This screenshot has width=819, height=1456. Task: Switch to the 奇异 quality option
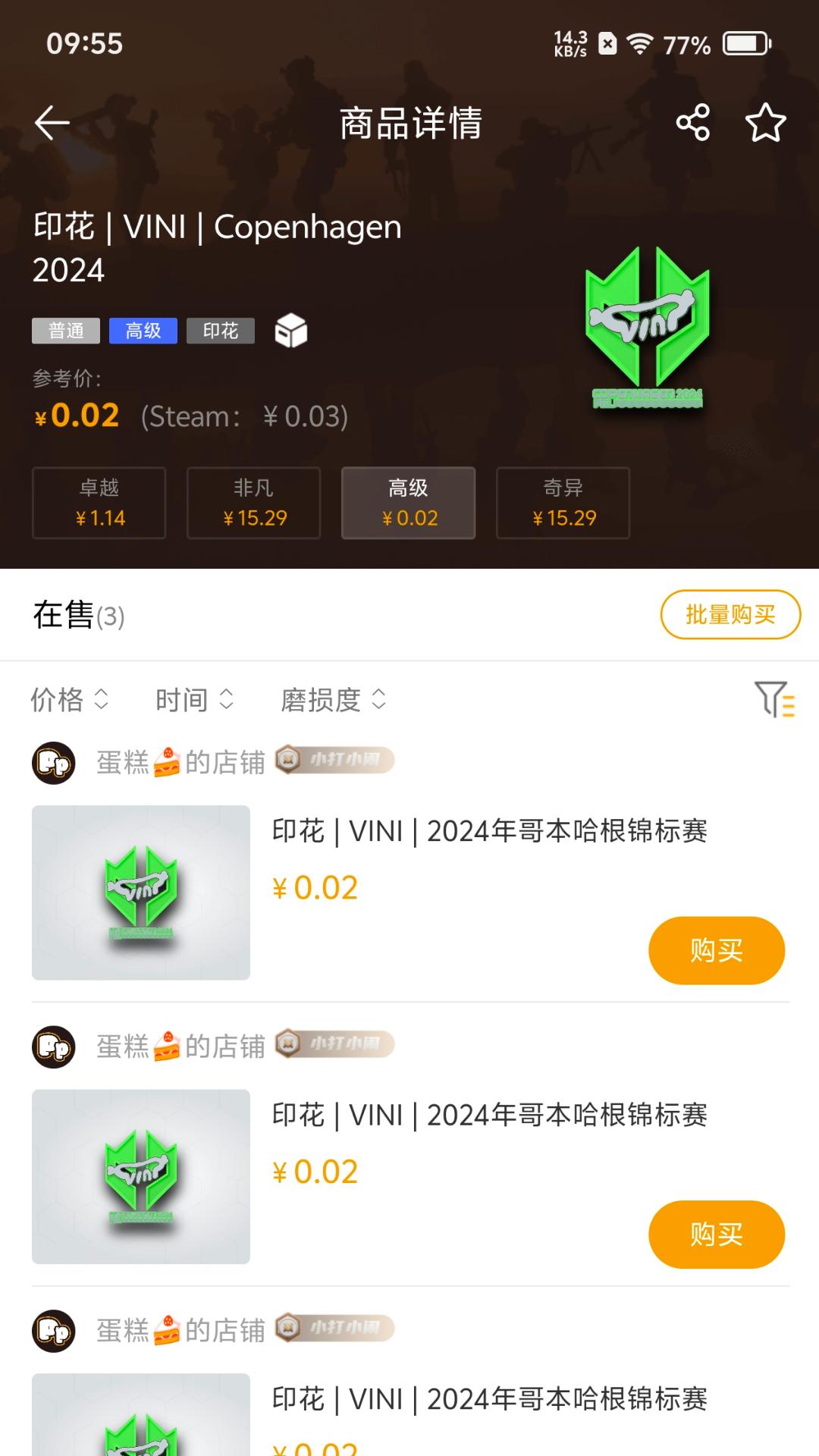pos(563,503)
